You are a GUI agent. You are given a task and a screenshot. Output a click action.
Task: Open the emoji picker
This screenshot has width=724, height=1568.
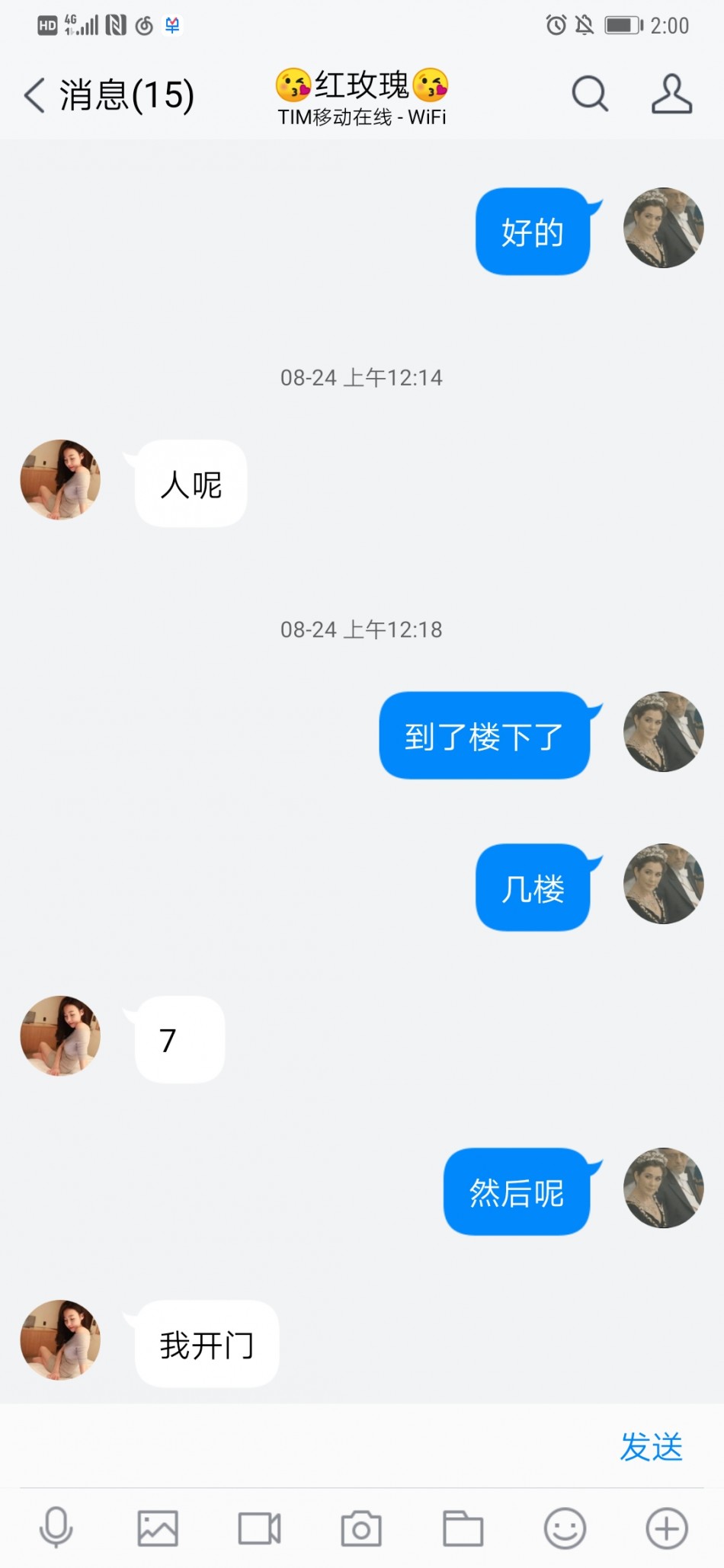click(x=565, y=1528)
